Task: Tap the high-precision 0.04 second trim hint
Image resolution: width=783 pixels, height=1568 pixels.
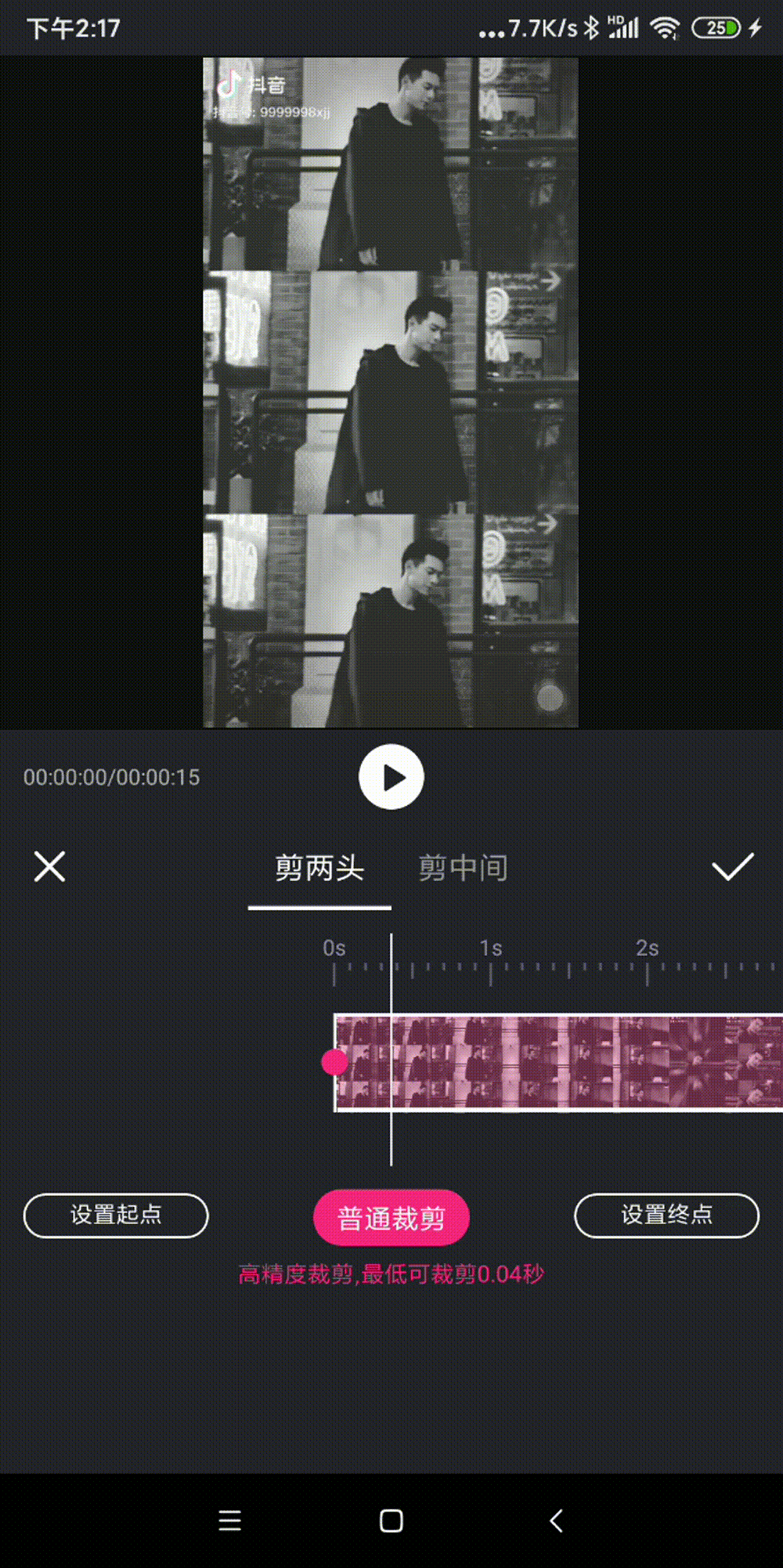Action: pyautogui.click(x=391, y=1274)
